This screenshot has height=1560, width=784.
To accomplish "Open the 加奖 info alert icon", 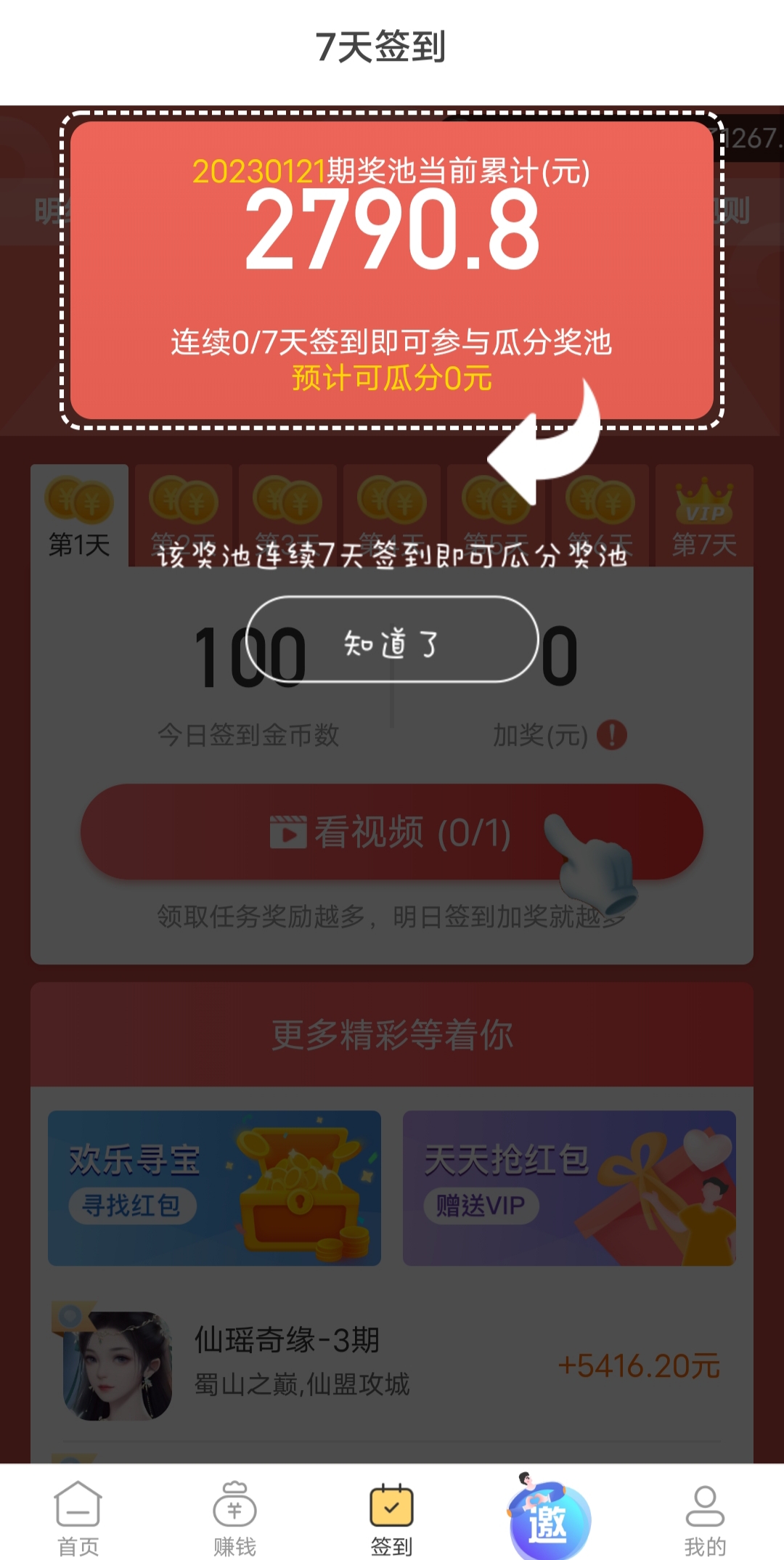I will coord(612,735).
